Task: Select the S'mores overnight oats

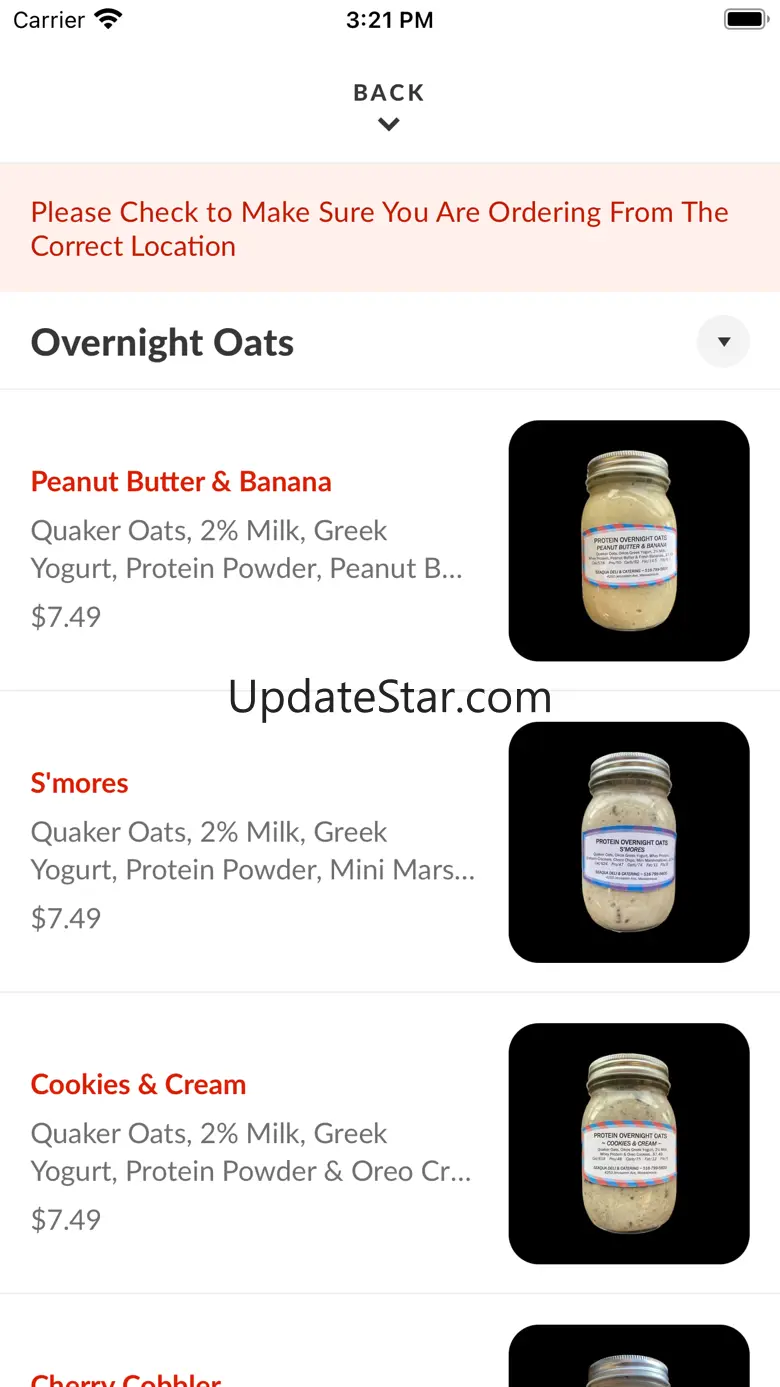Action: (80, 783)
